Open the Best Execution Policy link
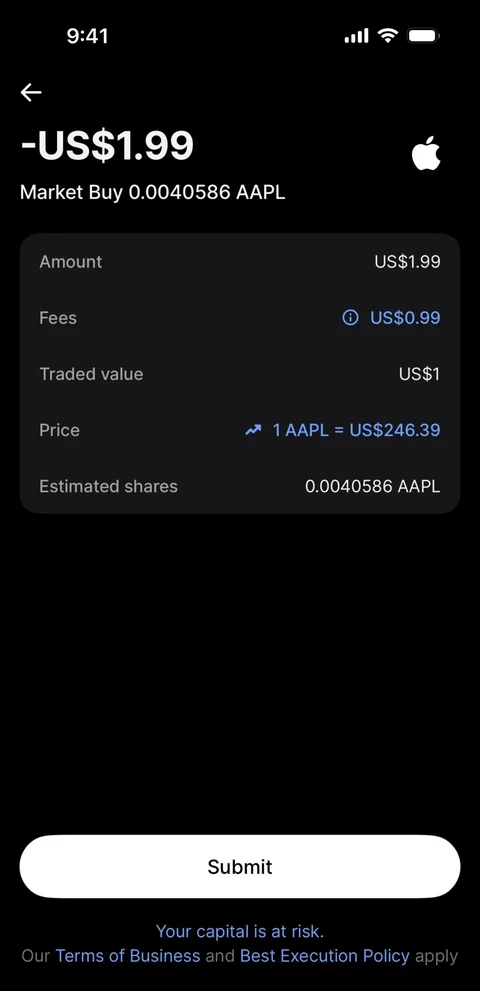480x991 pixels. coord(324,956)
